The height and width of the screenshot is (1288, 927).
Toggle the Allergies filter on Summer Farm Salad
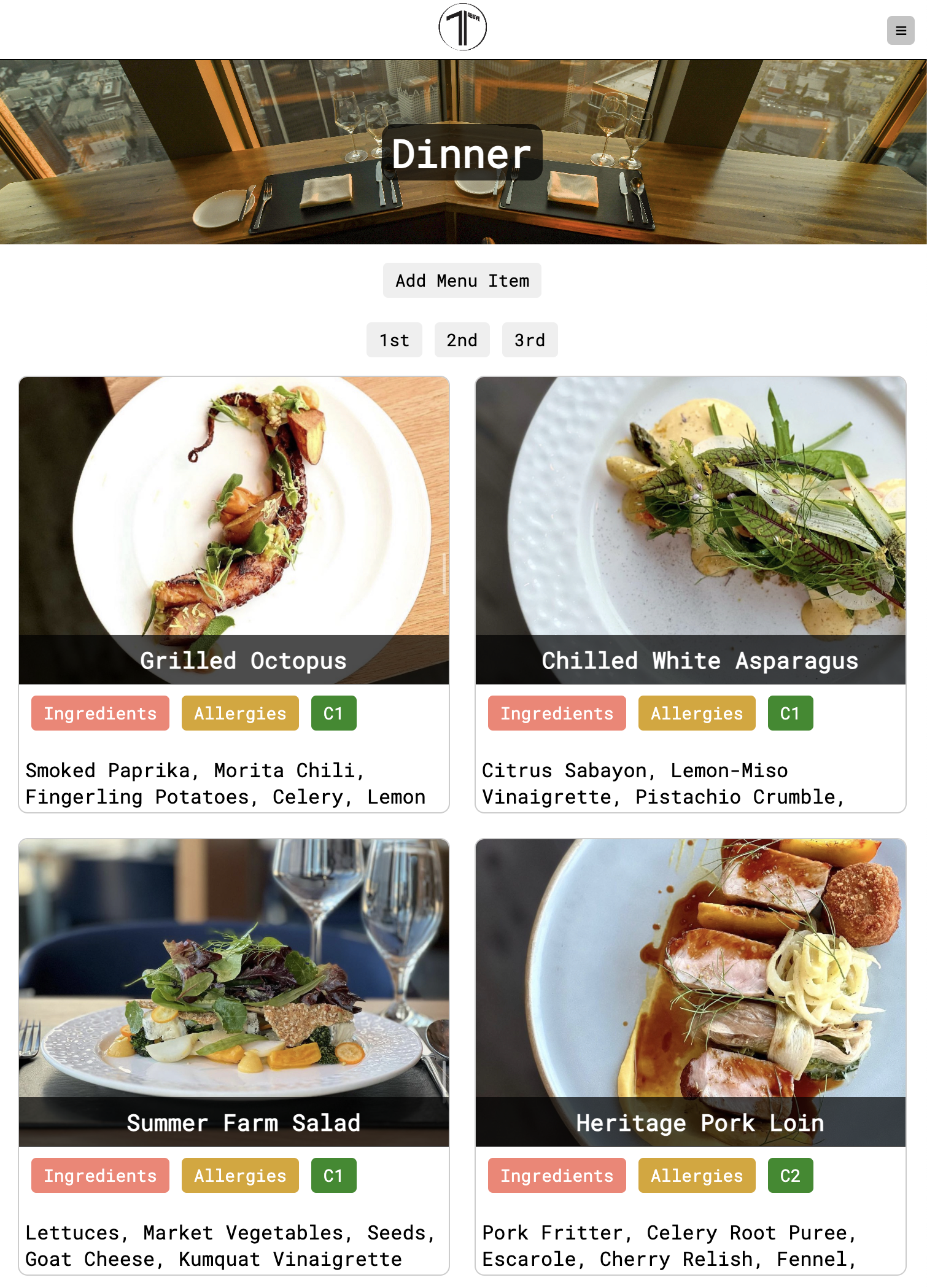pyautogui.click(x=239, y=1175)
